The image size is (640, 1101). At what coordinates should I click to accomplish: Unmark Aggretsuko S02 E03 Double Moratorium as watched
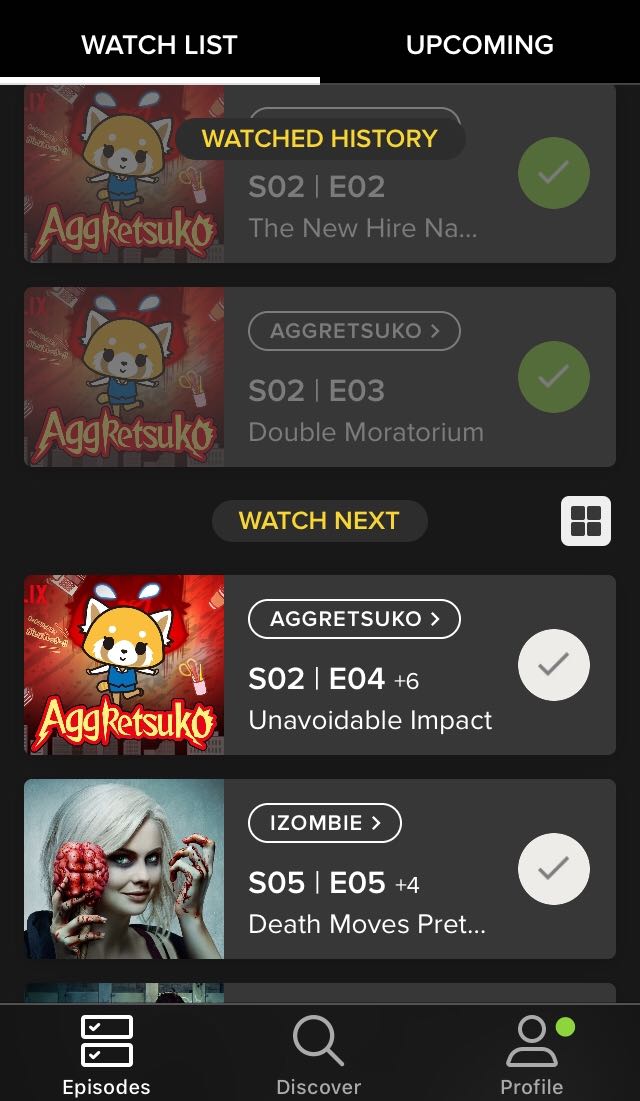553,377
